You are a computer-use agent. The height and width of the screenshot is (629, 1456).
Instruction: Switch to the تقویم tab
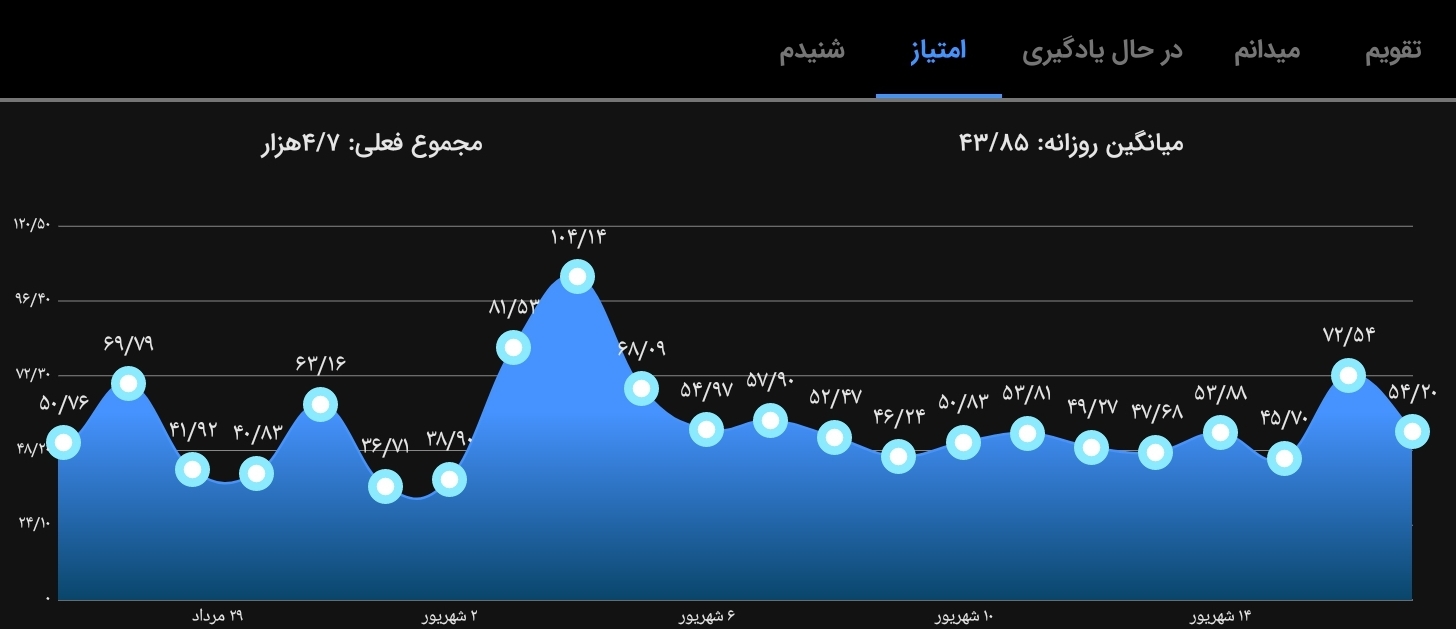click(x=1393, y=50)
